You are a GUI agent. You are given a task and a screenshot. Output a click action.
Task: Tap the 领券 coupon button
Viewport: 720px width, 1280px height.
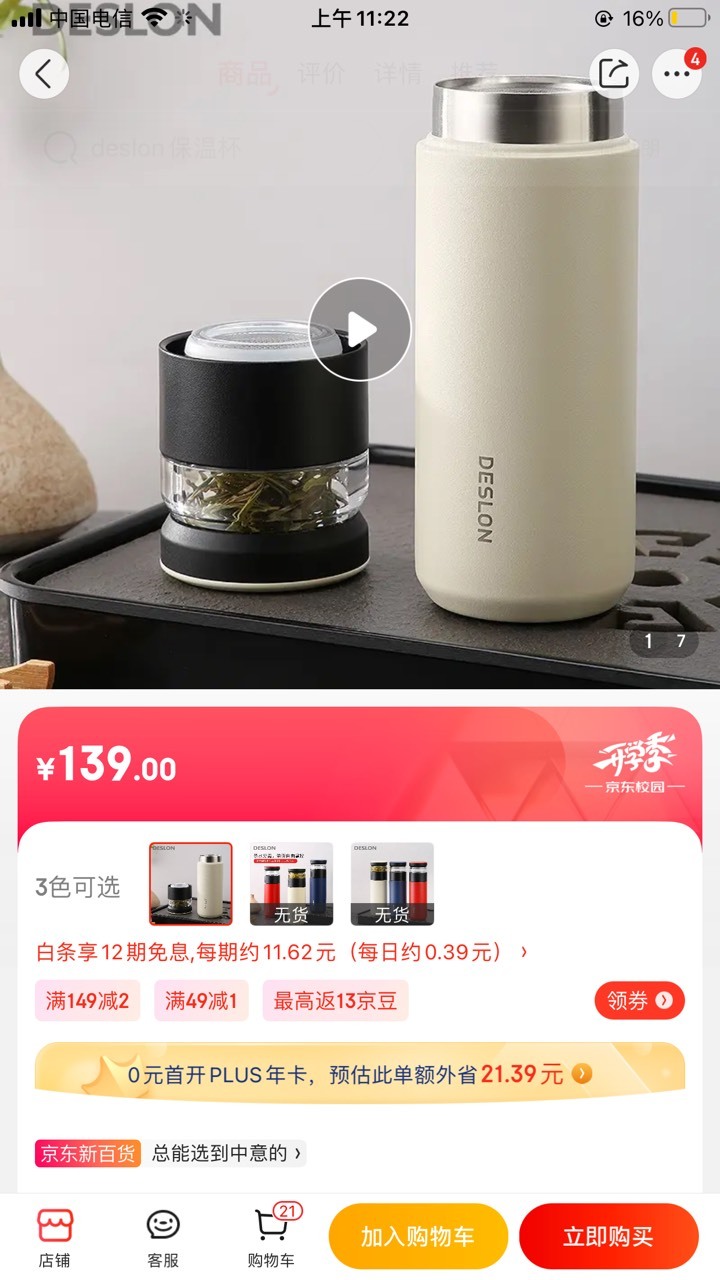click(640, 1000)
